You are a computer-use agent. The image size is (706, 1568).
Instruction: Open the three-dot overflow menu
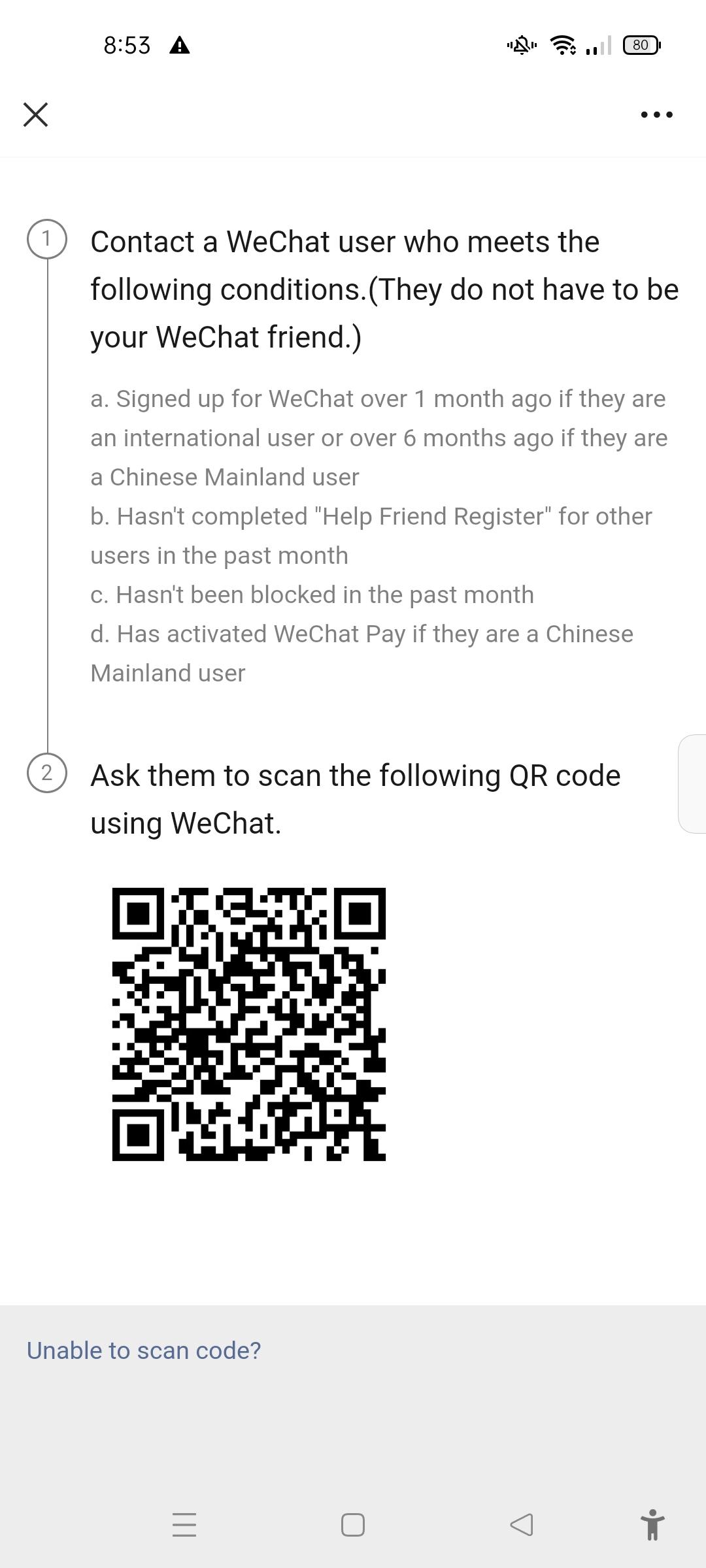pyautogui.click(x=656, y=114)
